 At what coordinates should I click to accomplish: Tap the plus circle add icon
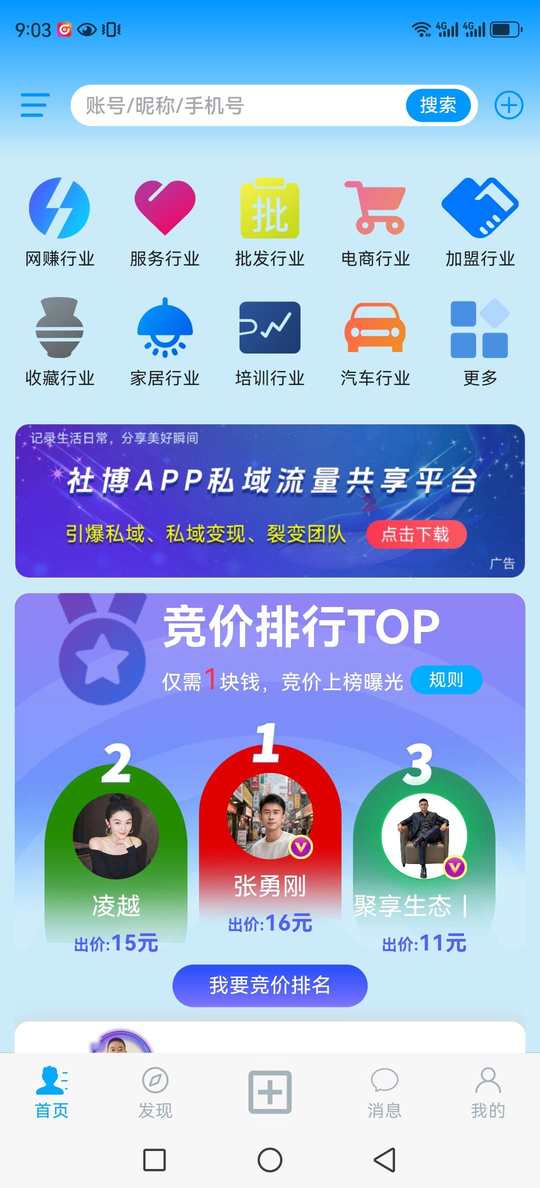(509, 105)
